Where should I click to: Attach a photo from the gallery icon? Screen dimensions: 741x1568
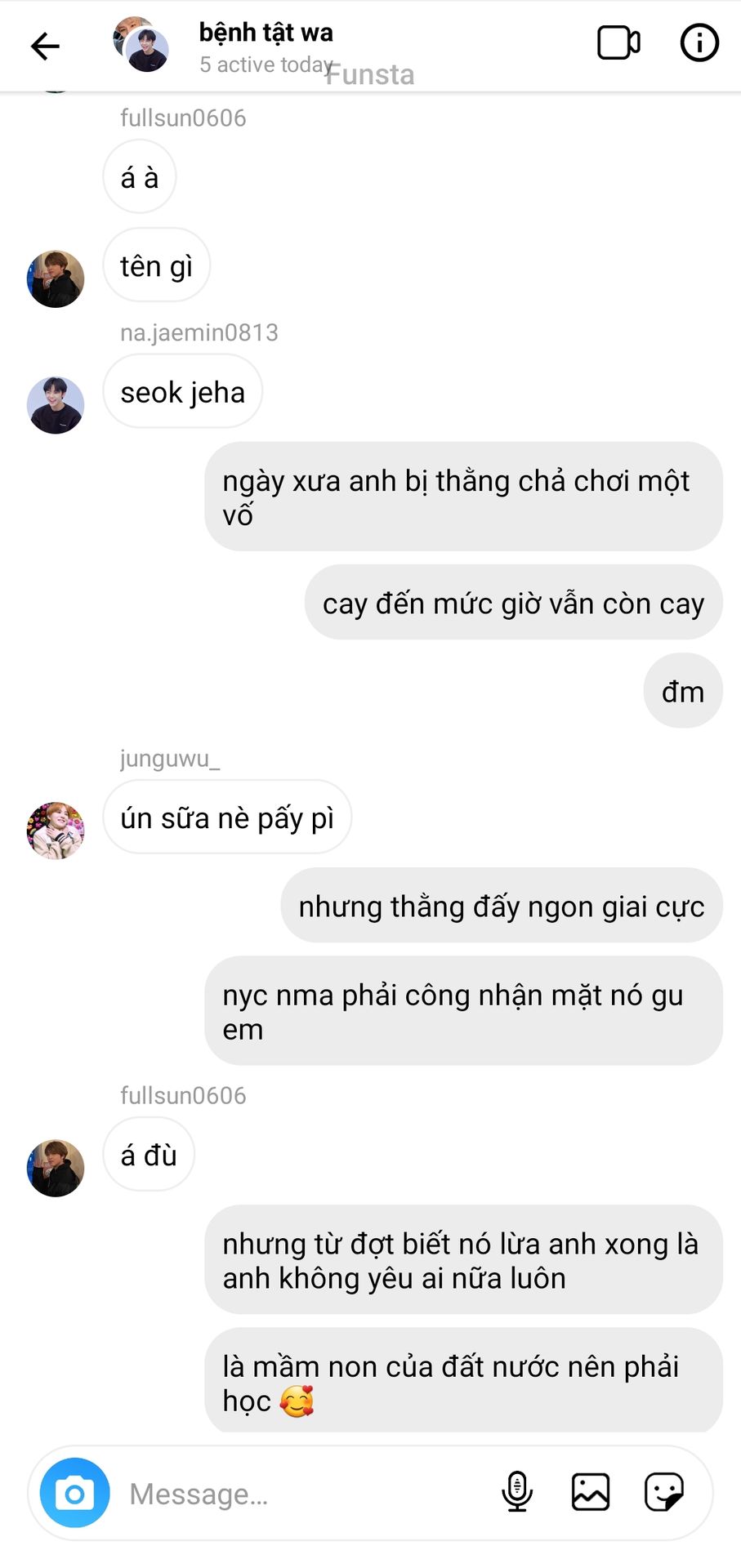pyautogui.click(x=590, y=1492)
